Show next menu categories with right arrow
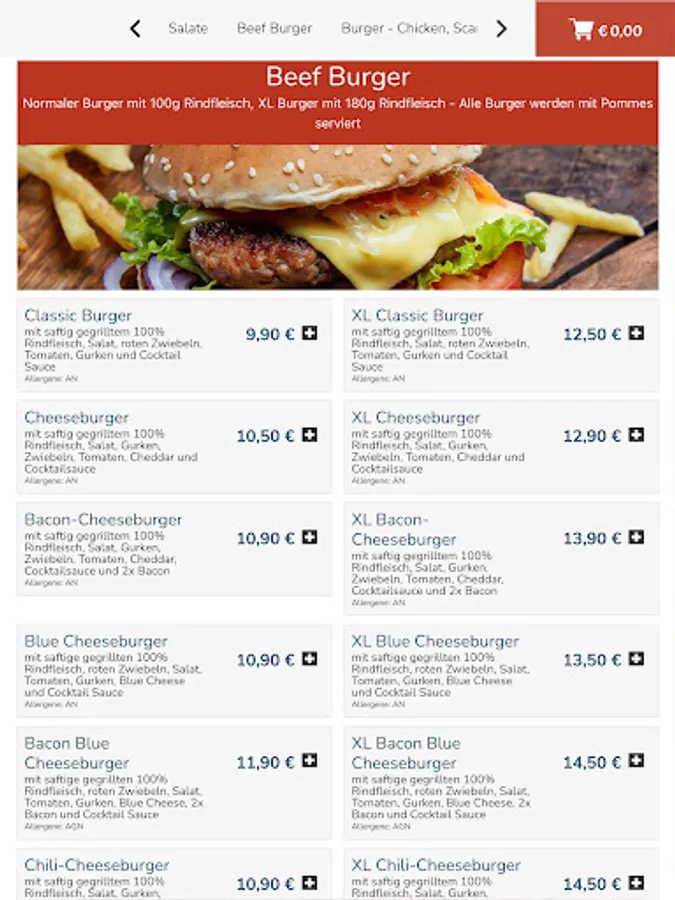 click(x=501, y=29)
